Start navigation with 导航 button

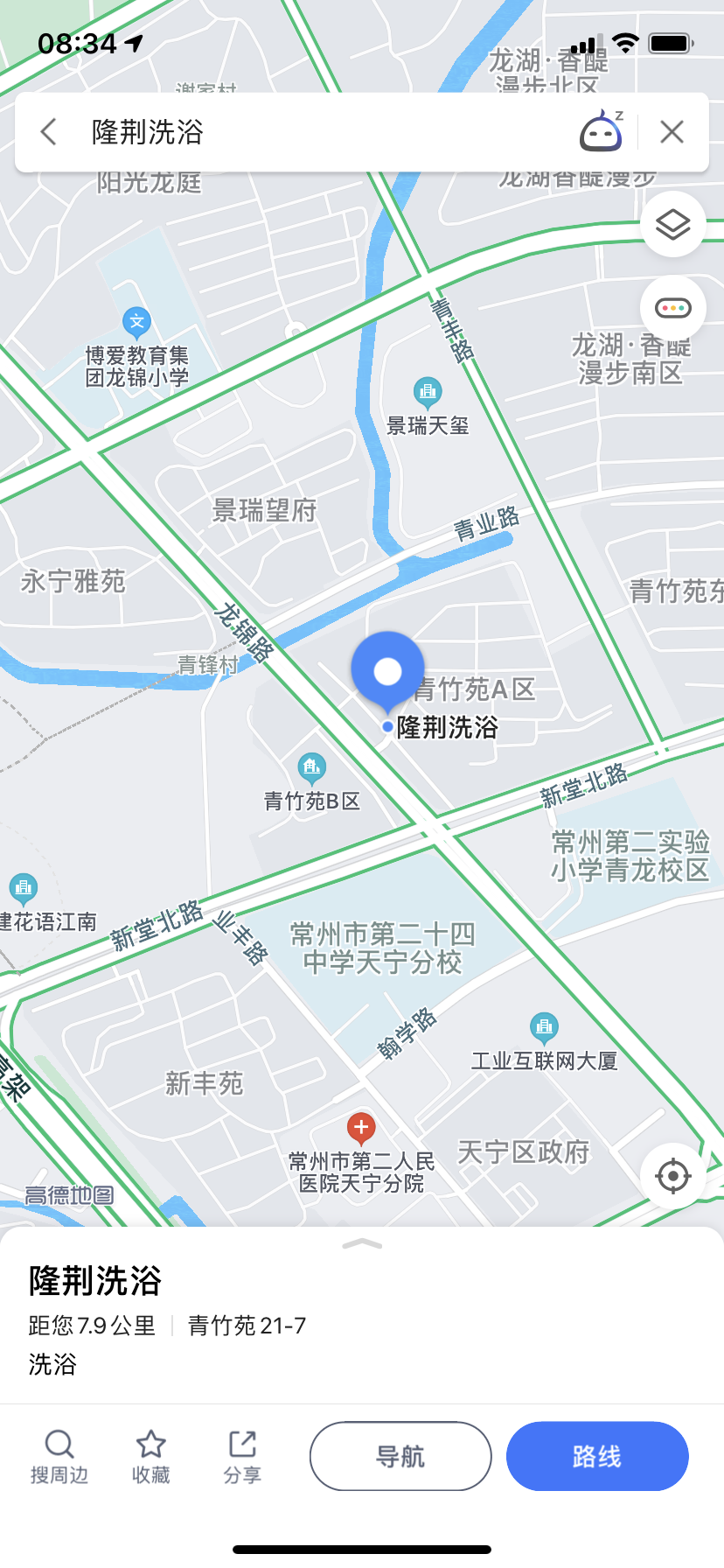tap(400, 1456)
